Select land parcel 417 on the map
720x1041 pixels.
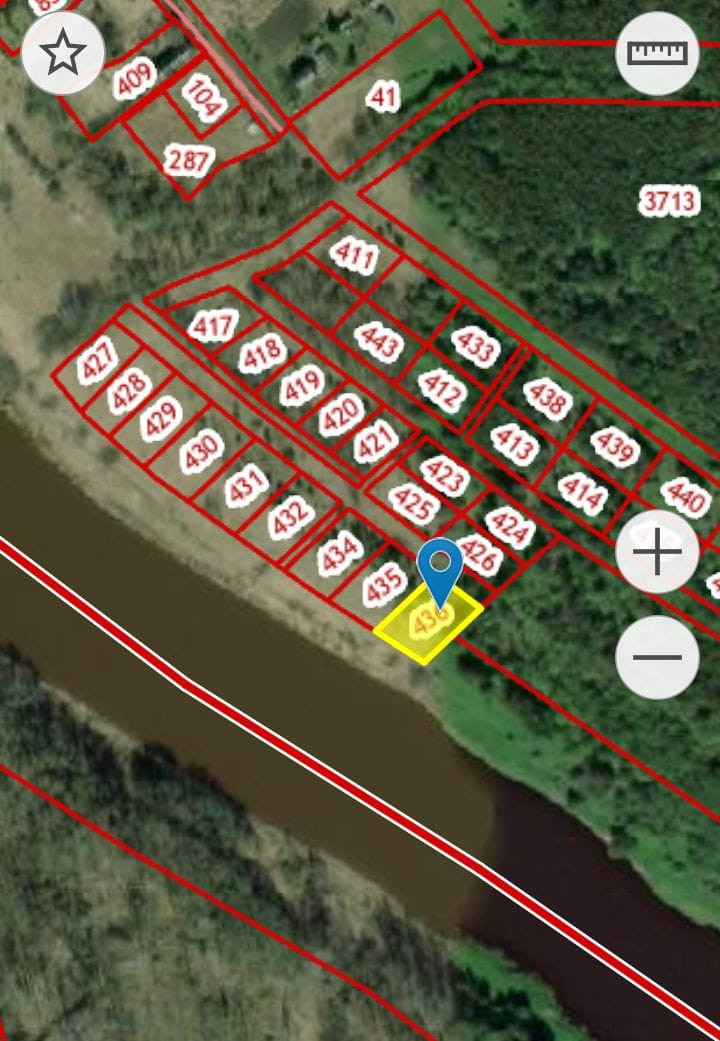(x=213, y=325)
